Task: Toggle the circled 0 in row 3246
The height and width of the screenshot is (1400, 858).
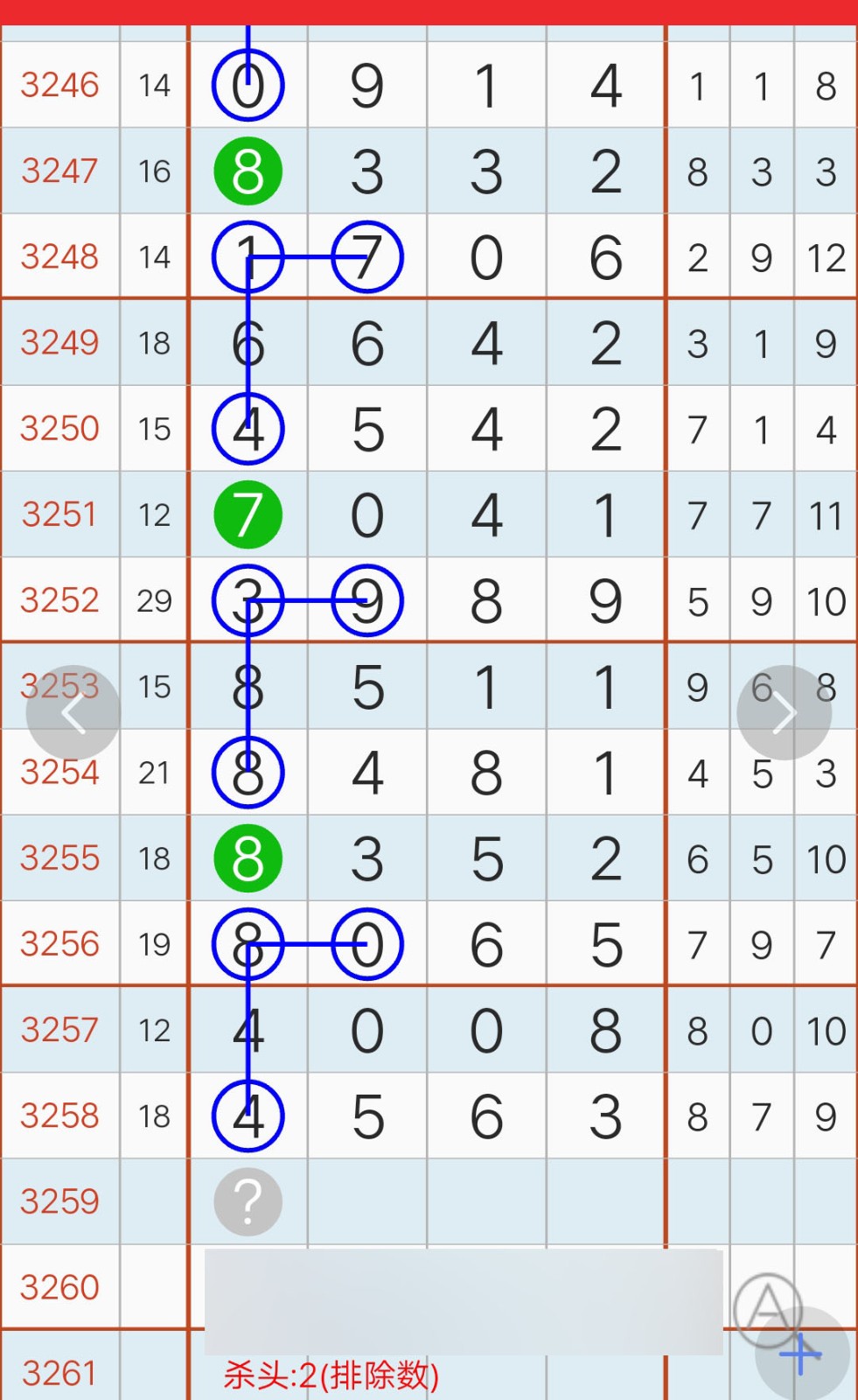Action: [x=248, y=85]
